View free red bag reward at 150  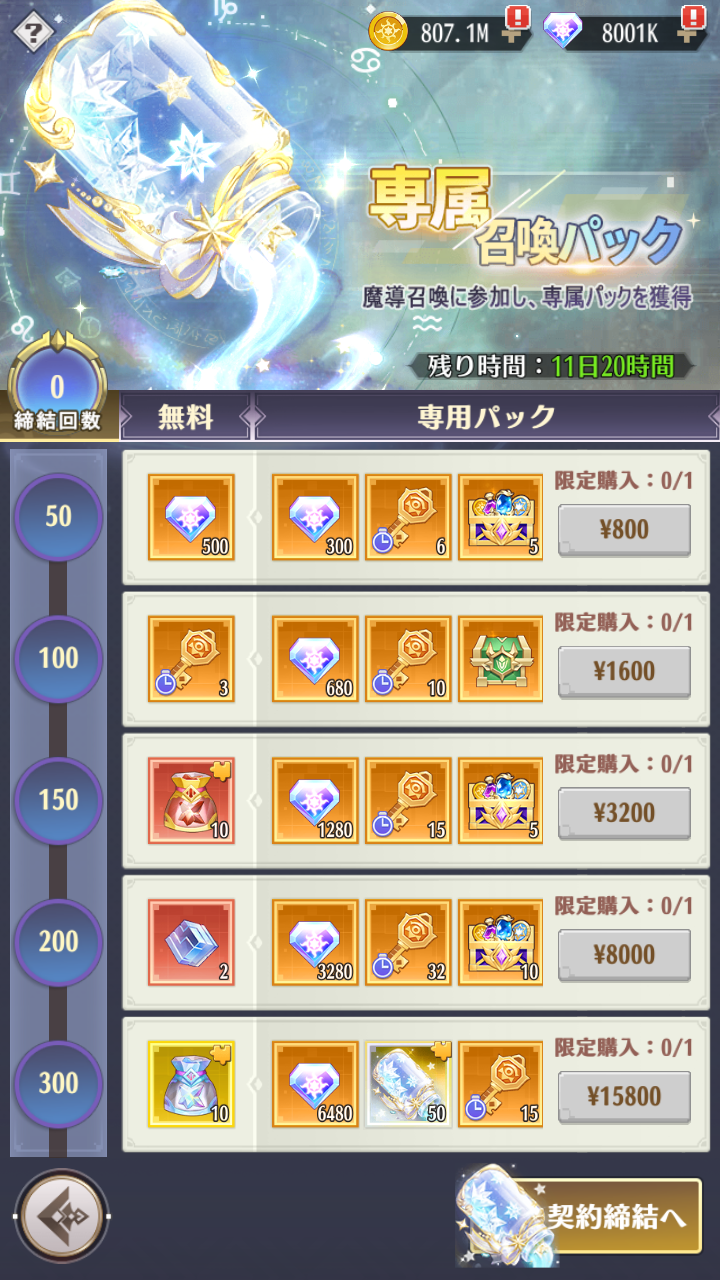pyautogui.click(x=191, y=801)
